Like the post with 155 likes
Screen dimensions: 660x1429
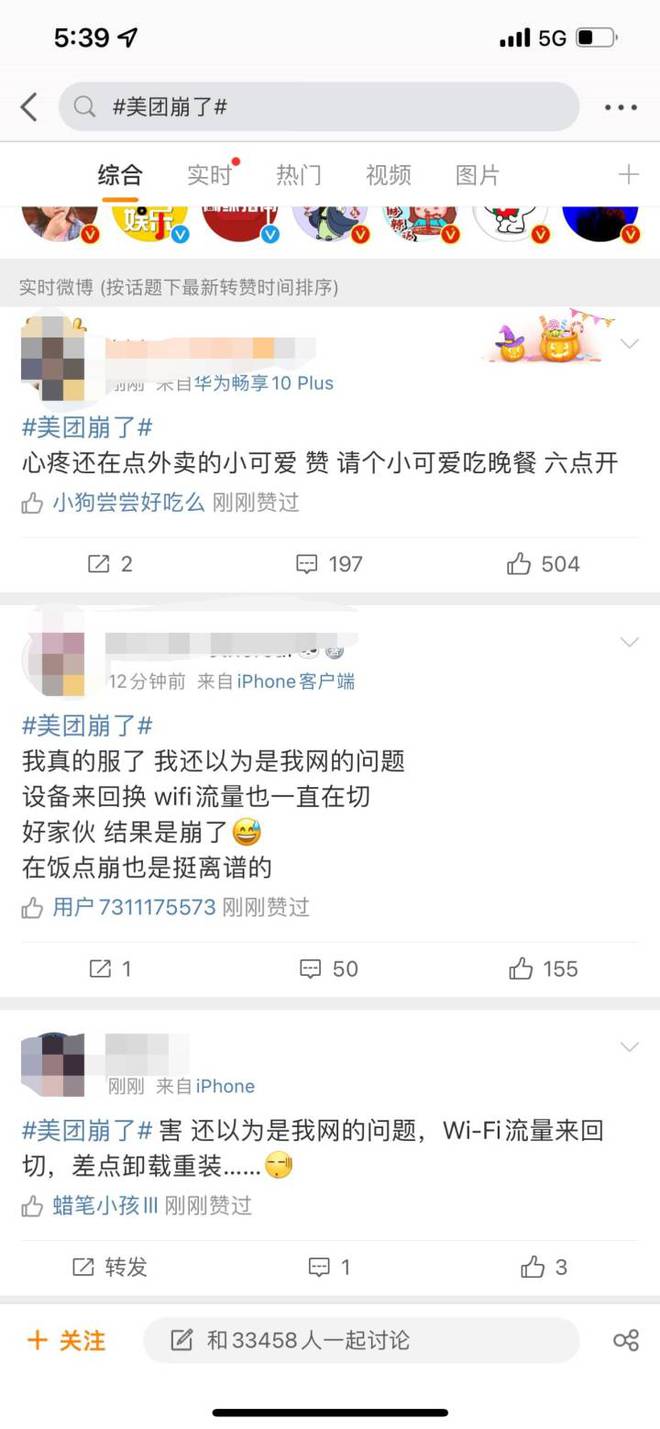[x=543, y=969]
